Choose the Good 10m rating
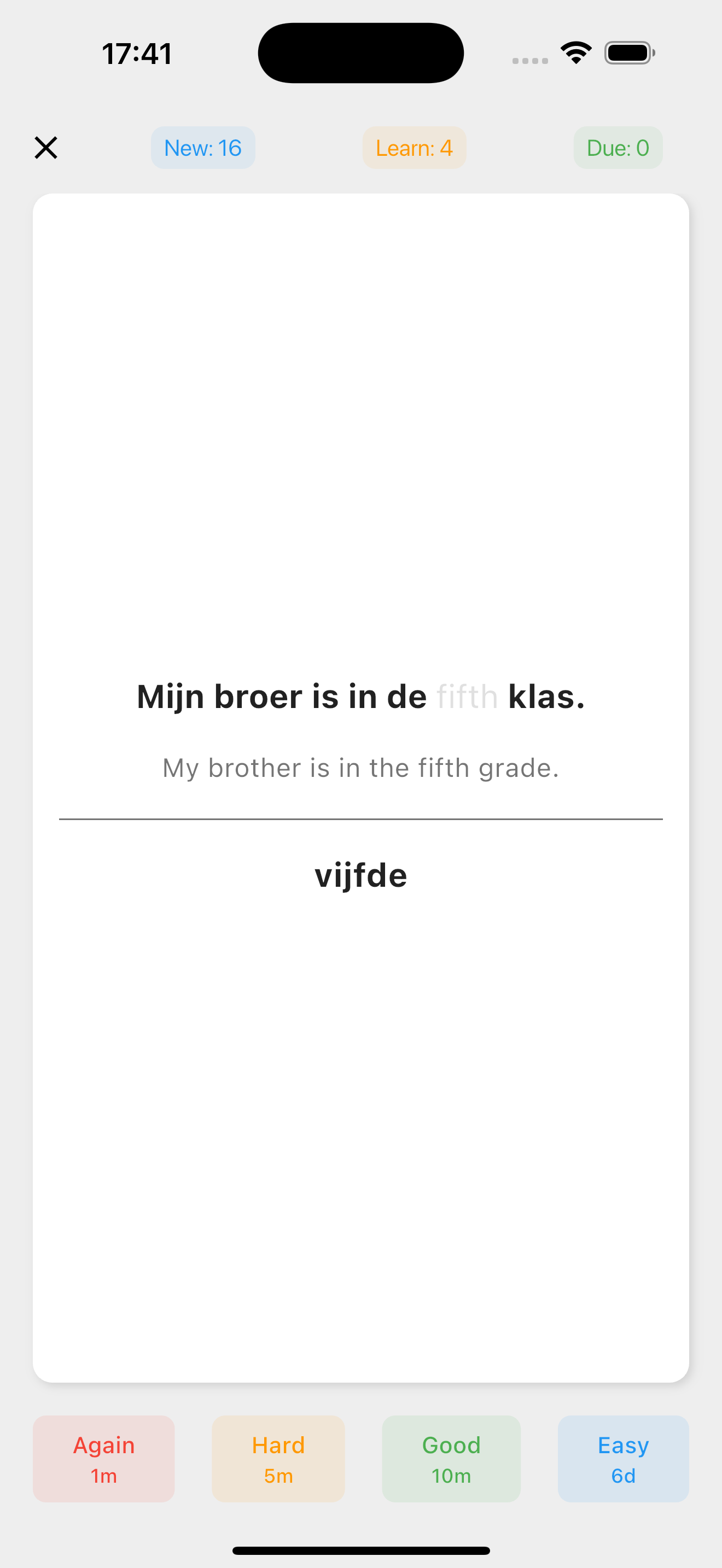The image size is (722, 1568). point(451,1459)
